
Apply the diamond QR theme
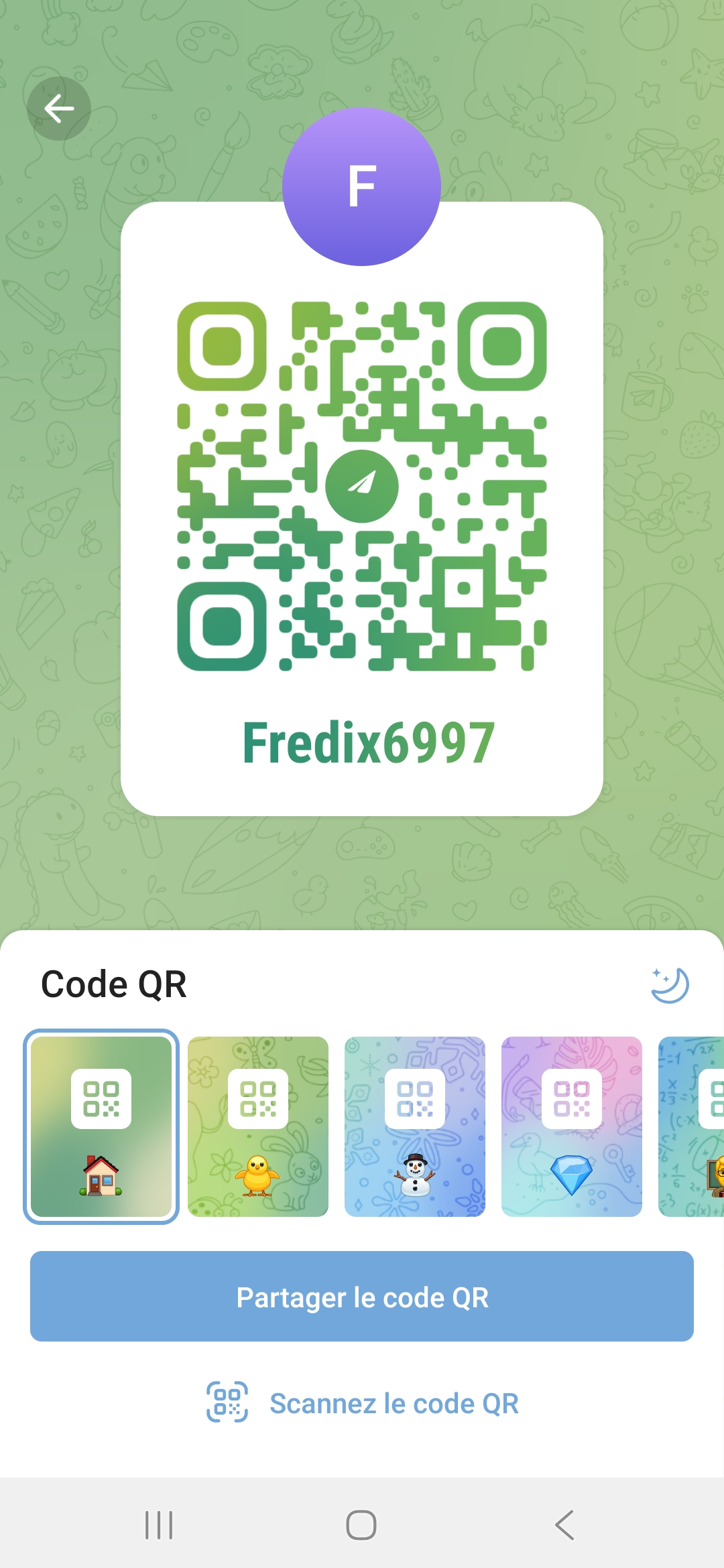[572, 1126]
